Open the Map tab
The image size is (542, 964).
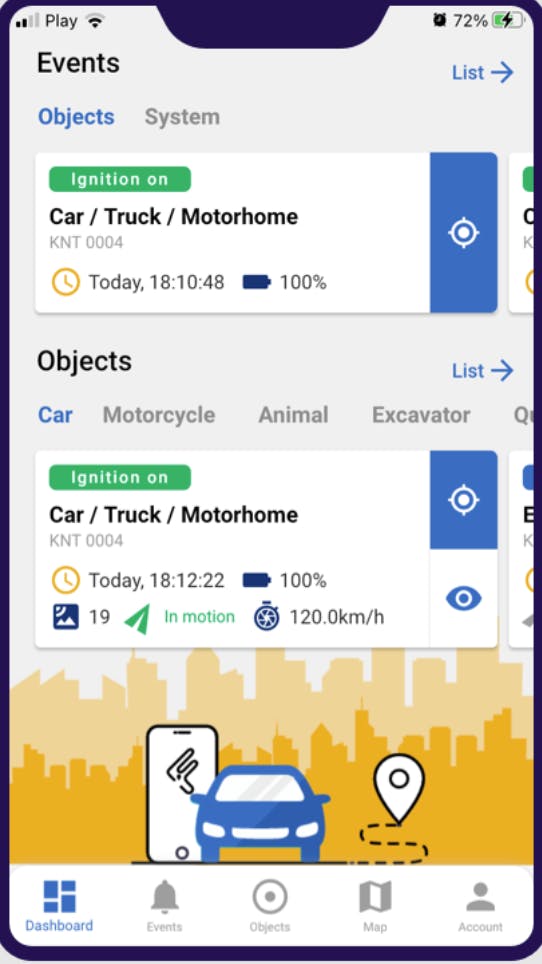(x=375, y=906)
